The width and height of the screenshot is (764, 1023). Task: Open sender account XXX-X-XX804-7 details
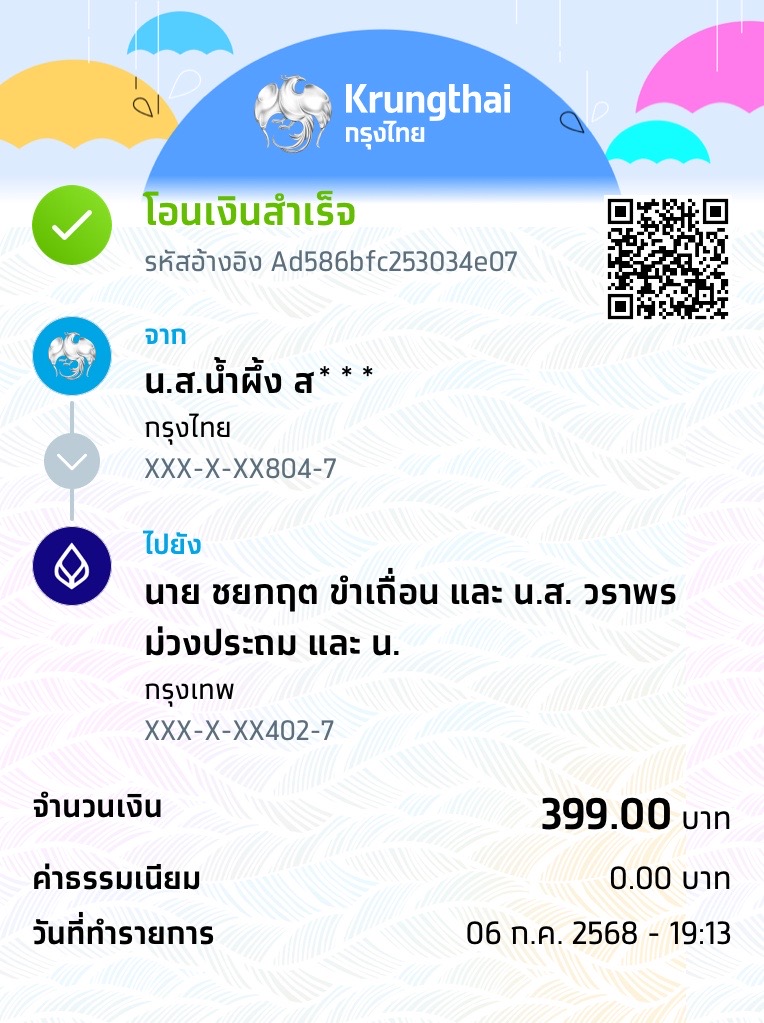coord(240,467)
